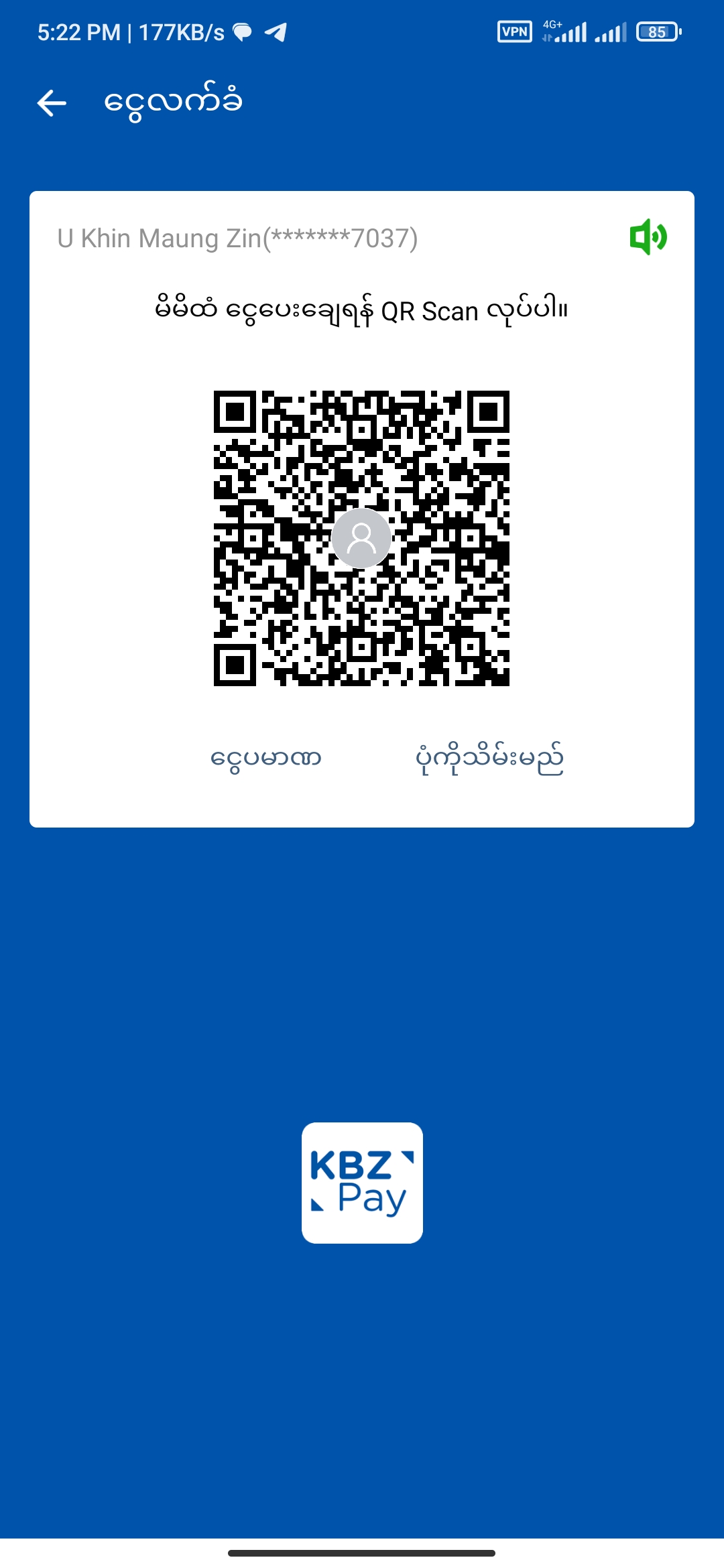Tap ငွေပမာဏ to set amount
Image resolution: width=724 pixels, height=1568 pixels.
pos(266,759)
